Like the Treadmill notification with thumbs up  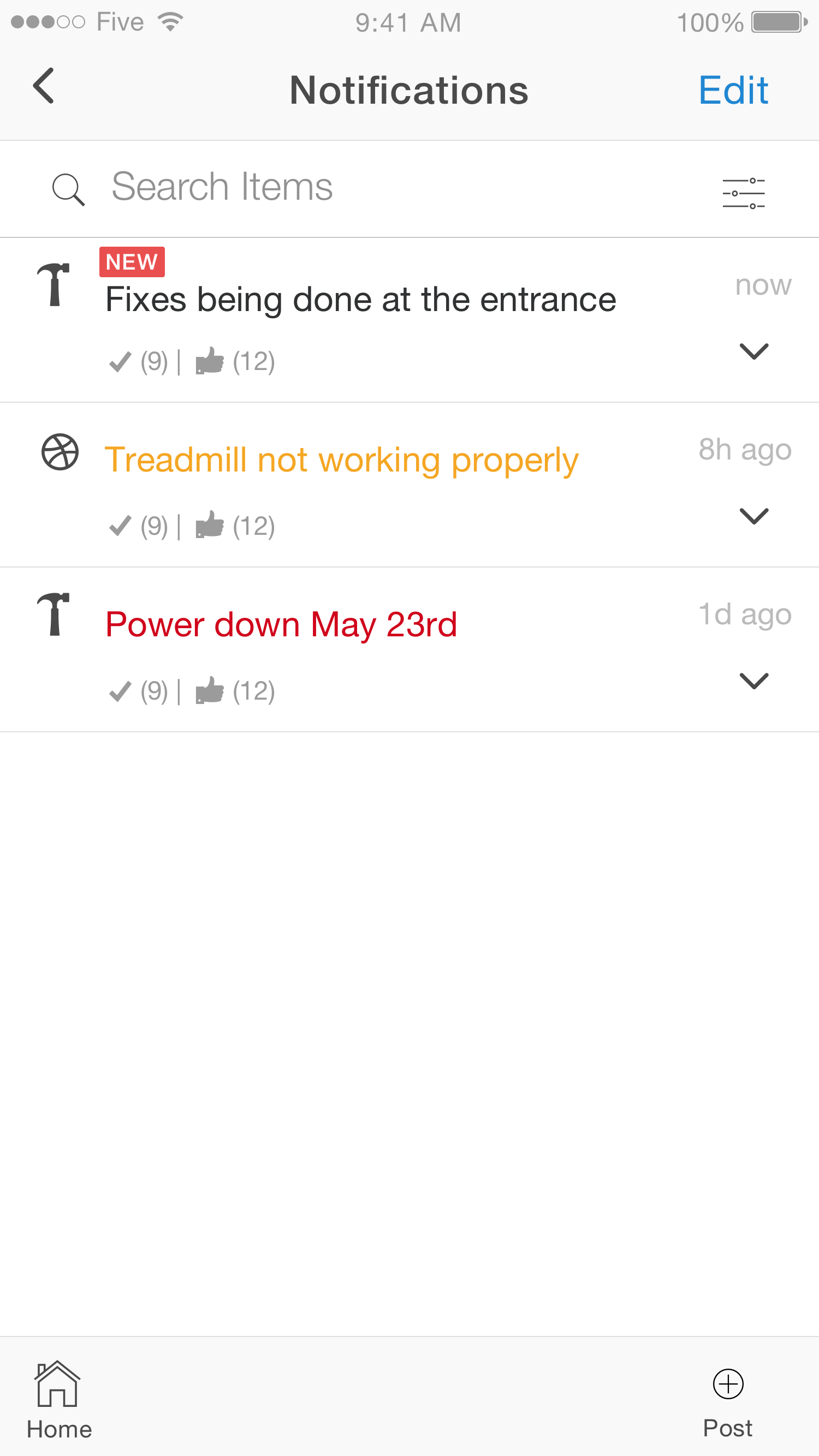pyautogui.click(x=209, y=524)
